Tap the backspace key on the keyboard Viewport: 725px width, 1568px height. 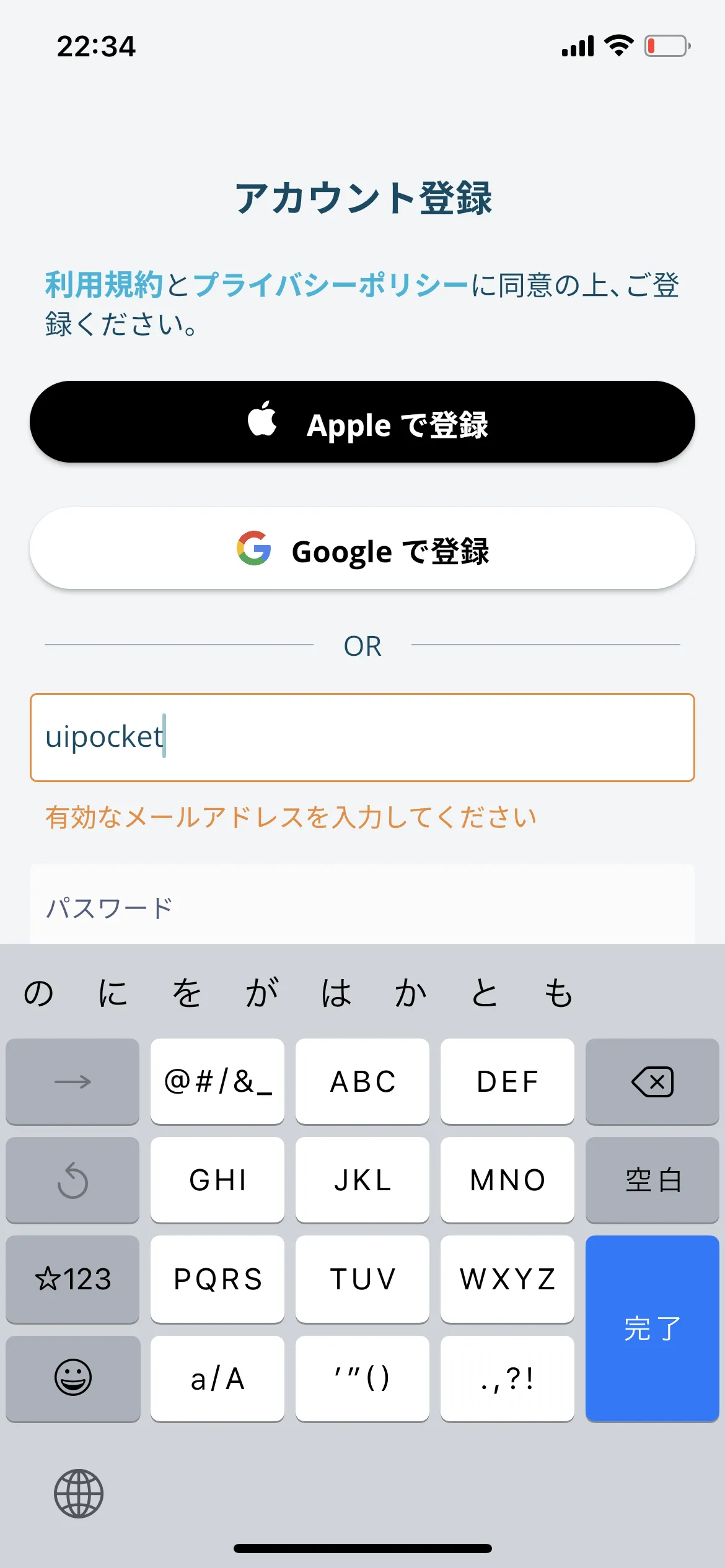coord(652,1082)
